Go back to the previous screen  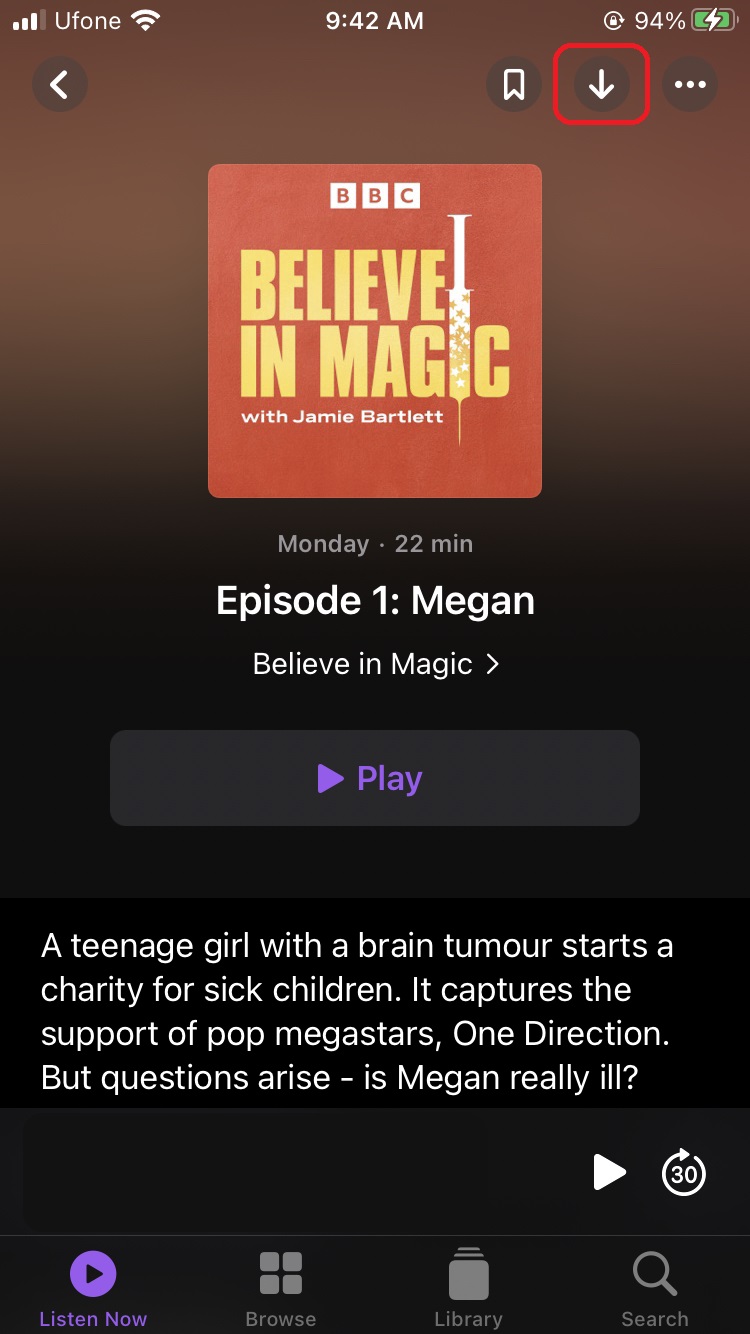pos(60,85)
